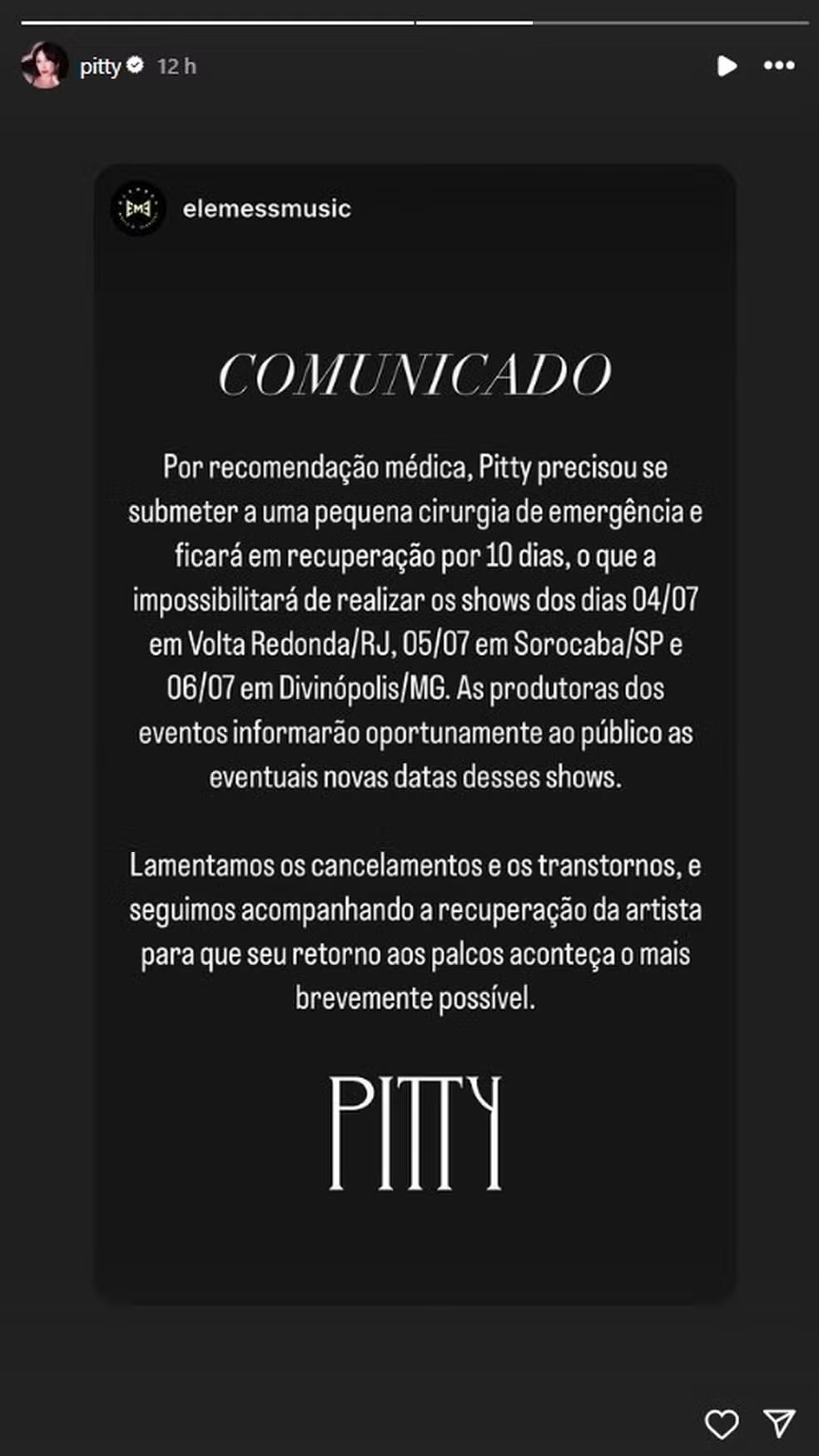The image size is (819, 1456).
Task: Tap the pitty username
Action: tap(100, 67)
